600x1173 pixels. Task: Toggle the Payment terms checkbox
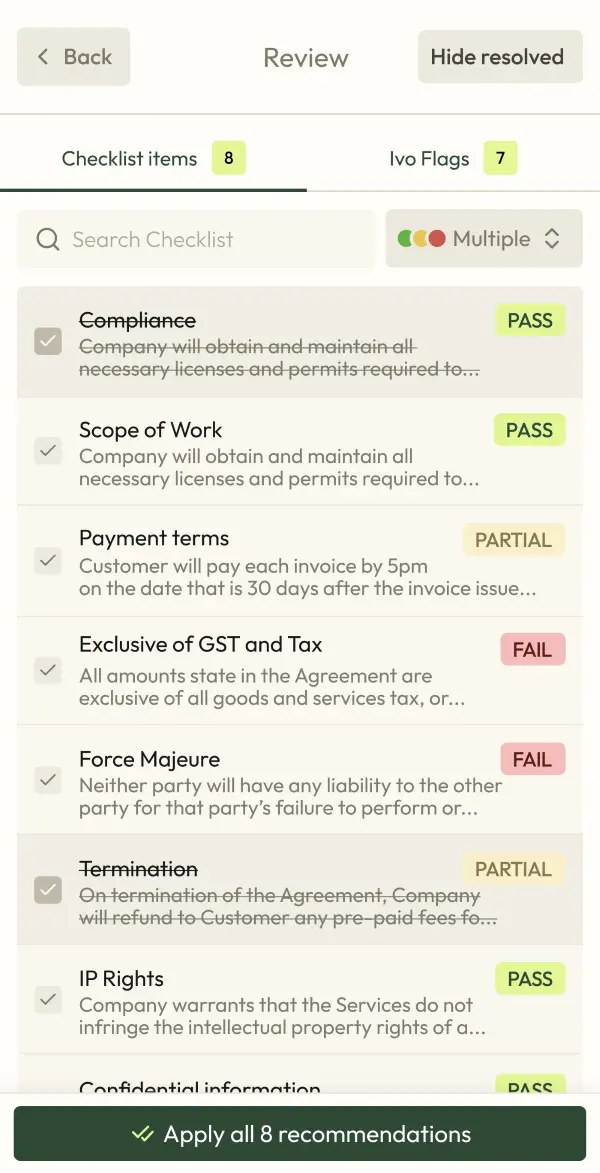[x=48, y=560]
